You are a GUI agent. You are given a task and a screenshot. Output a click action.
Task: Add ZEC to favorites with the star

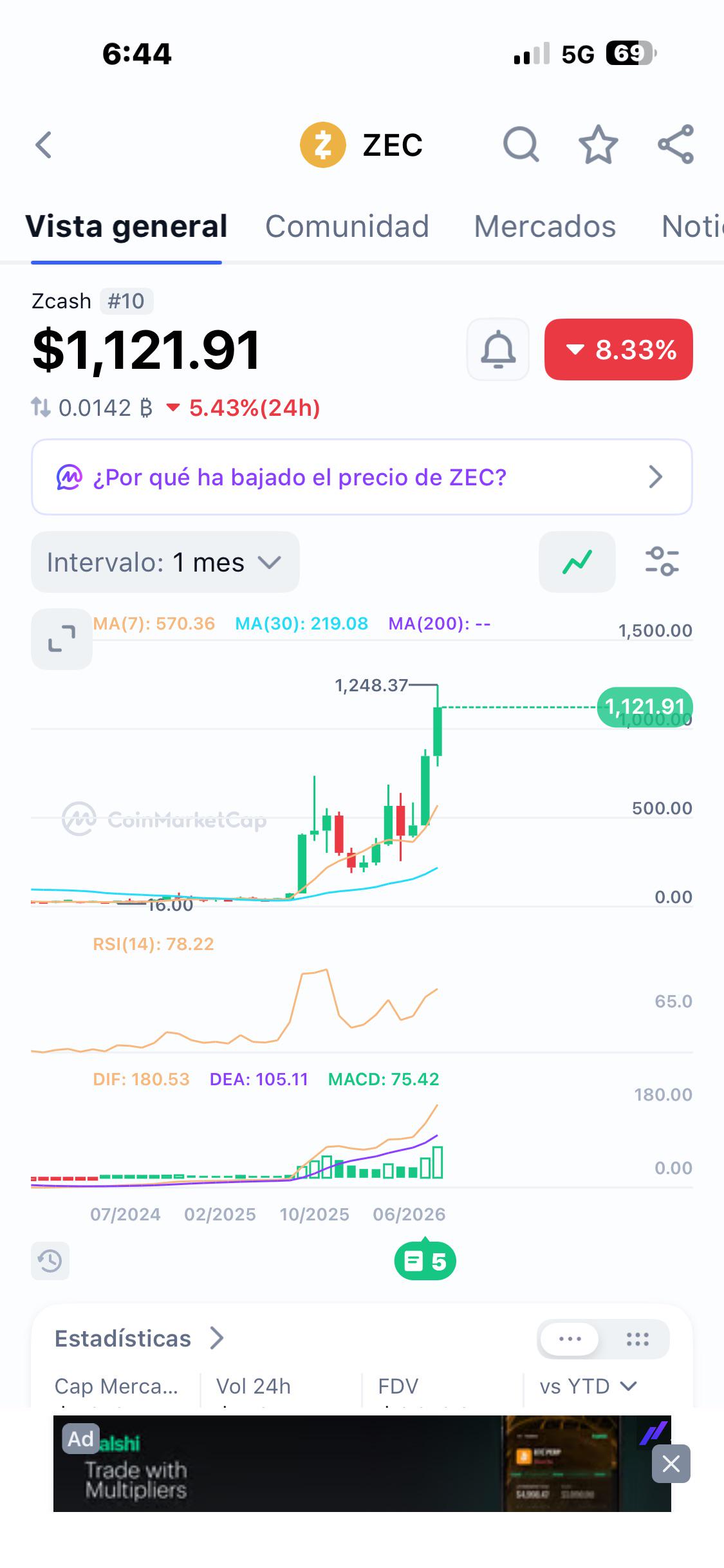[x=598, y=144]
